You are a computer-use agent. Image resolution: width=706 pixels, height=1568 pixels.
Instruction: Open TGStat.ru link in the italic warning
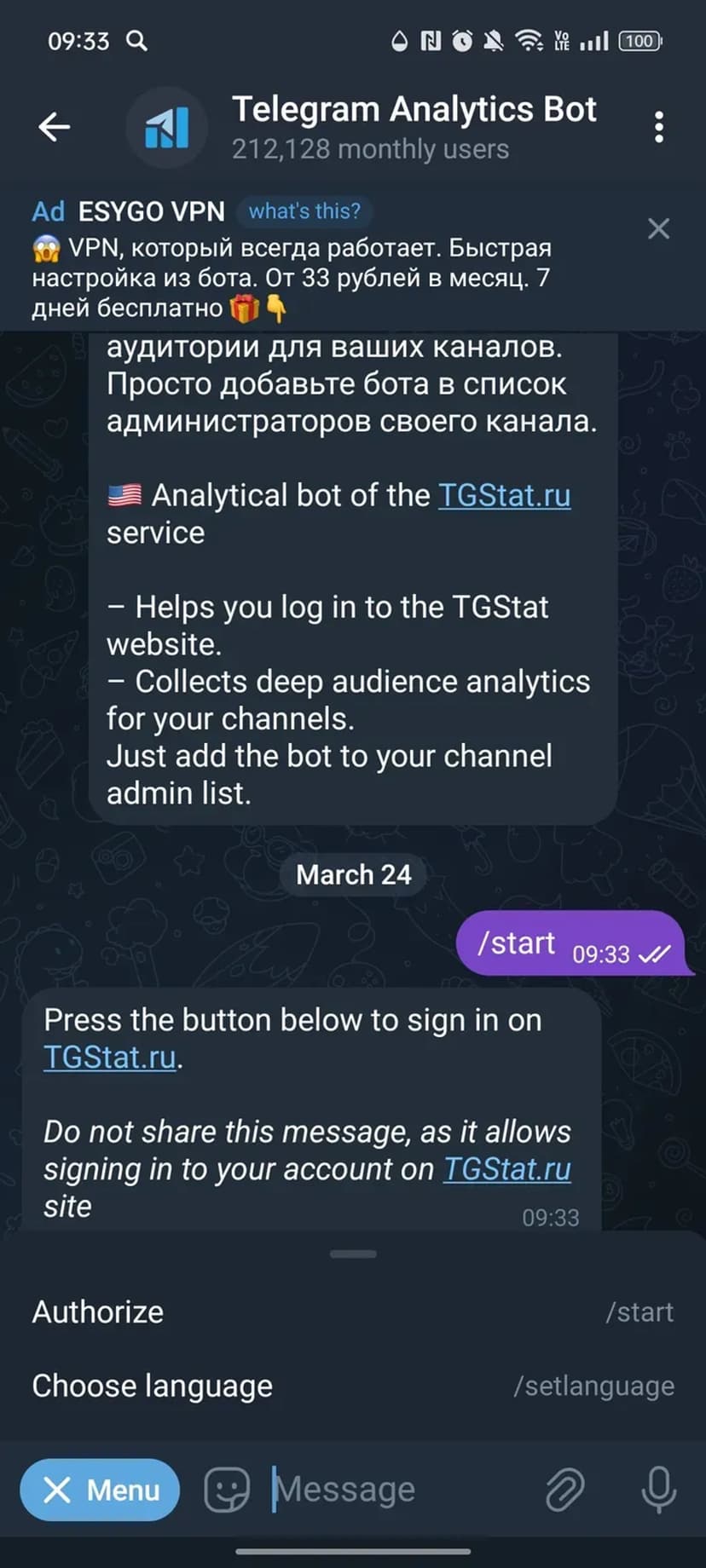pyautogui.click(x=506, y=1169)
